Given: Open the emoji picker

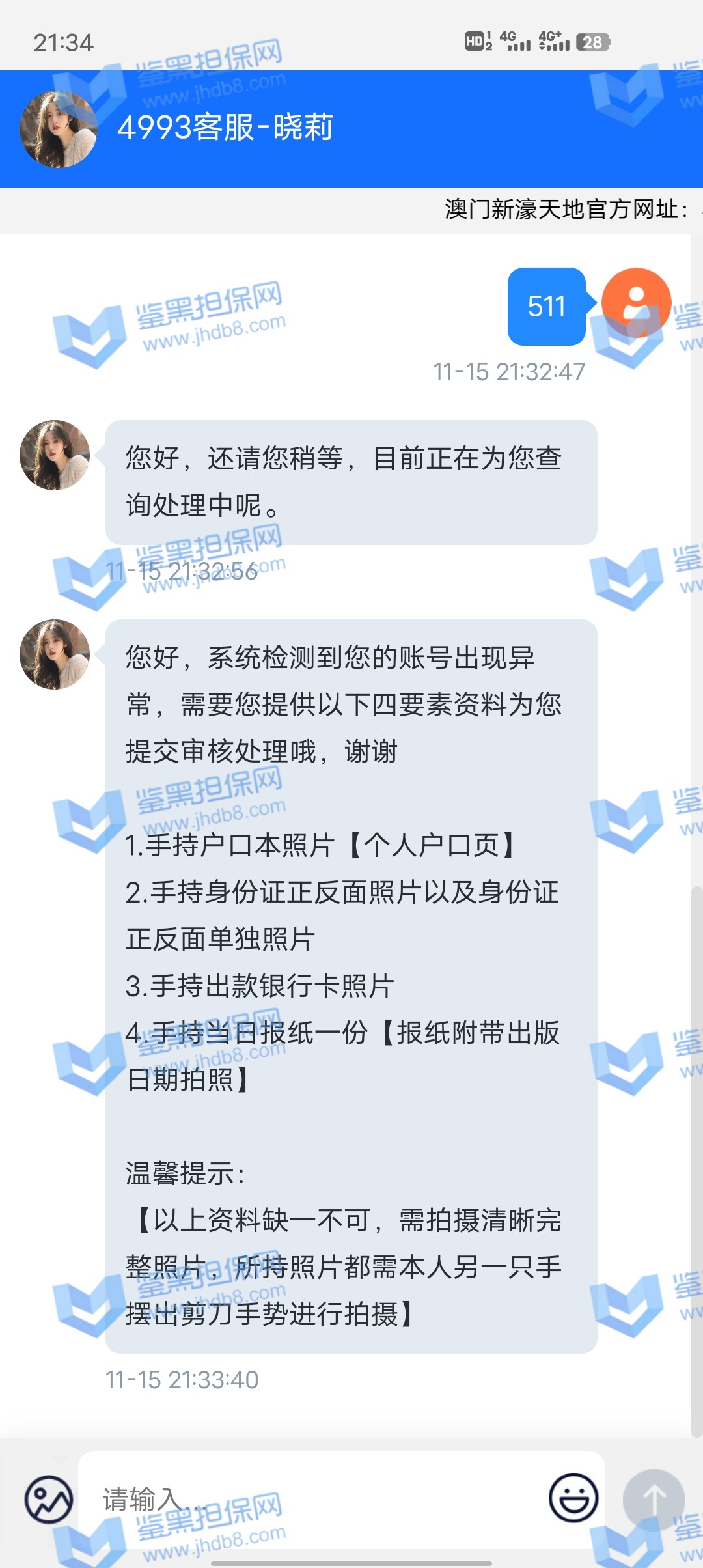Looking at the screenshot, I should tap(573, 1498).
